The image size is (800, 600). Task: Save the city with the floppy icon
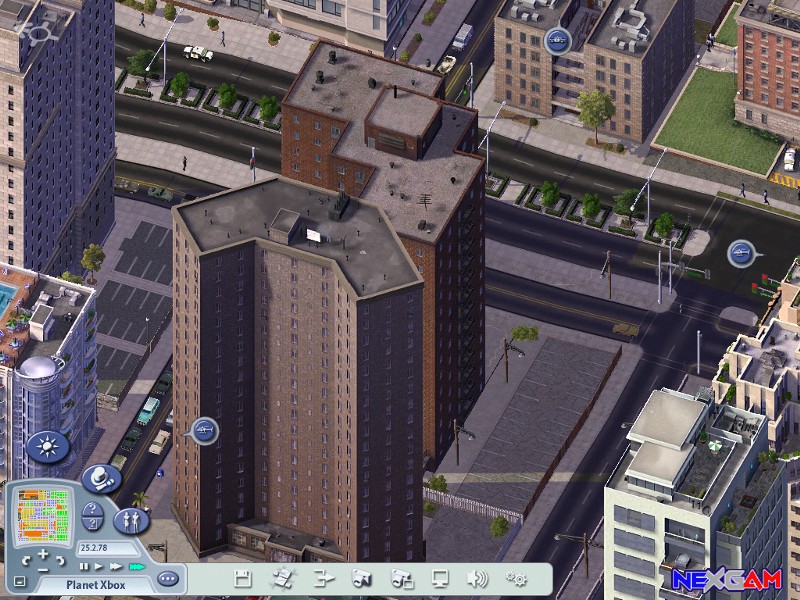click(242, 578)
